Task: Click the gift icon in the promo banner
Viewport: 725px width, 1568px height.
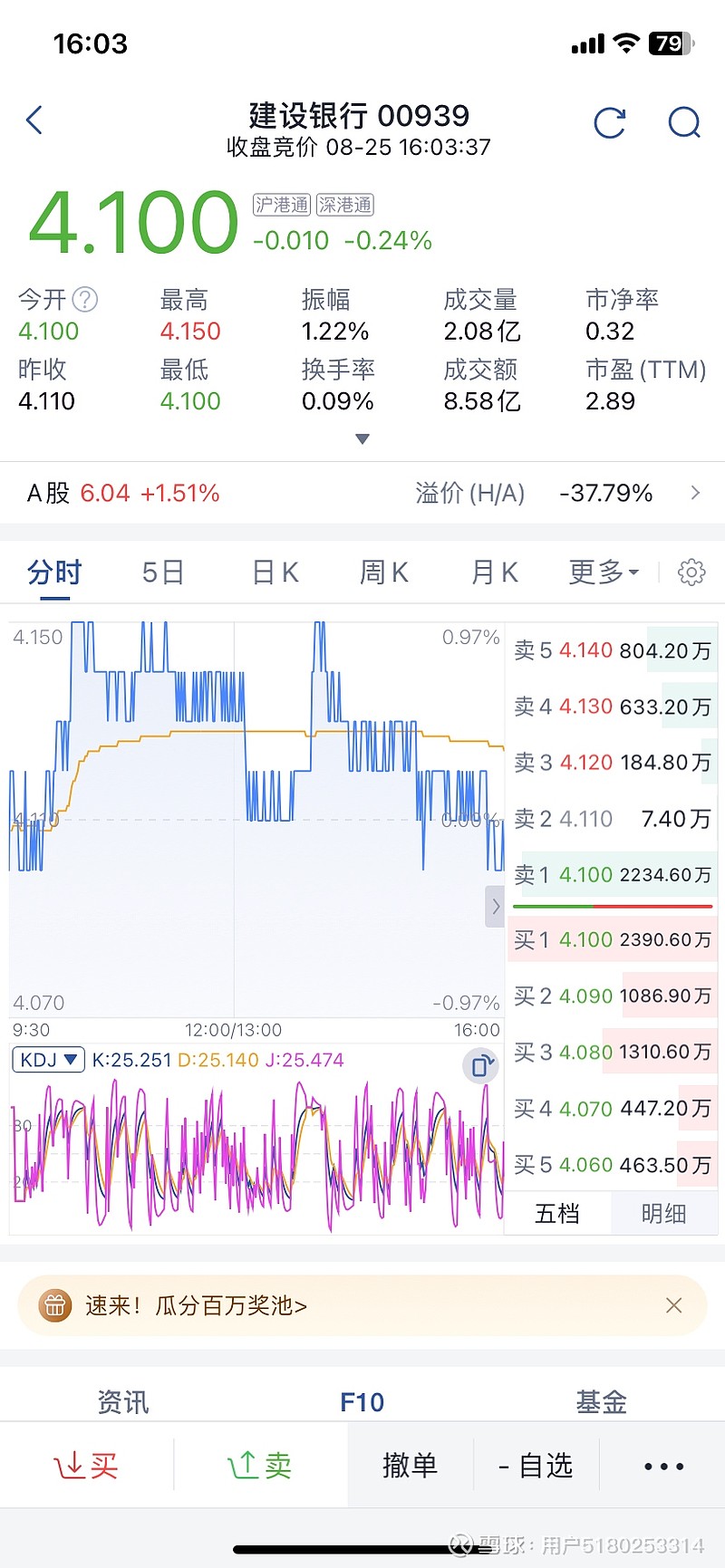Action: tap(54, 1305)
